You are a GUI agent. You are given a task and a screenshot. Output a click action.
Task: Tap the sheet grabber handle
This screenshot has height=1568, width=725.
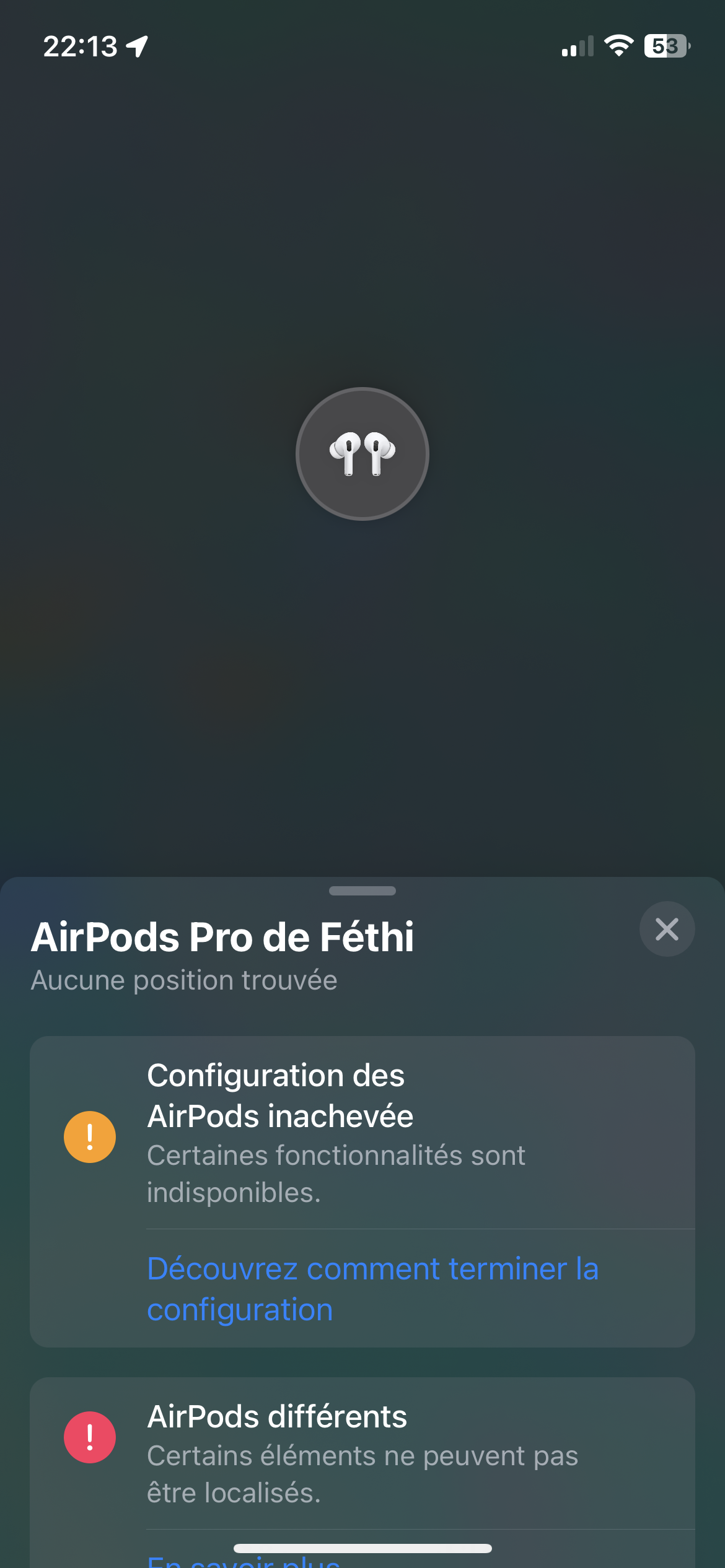tap(362, 891)
